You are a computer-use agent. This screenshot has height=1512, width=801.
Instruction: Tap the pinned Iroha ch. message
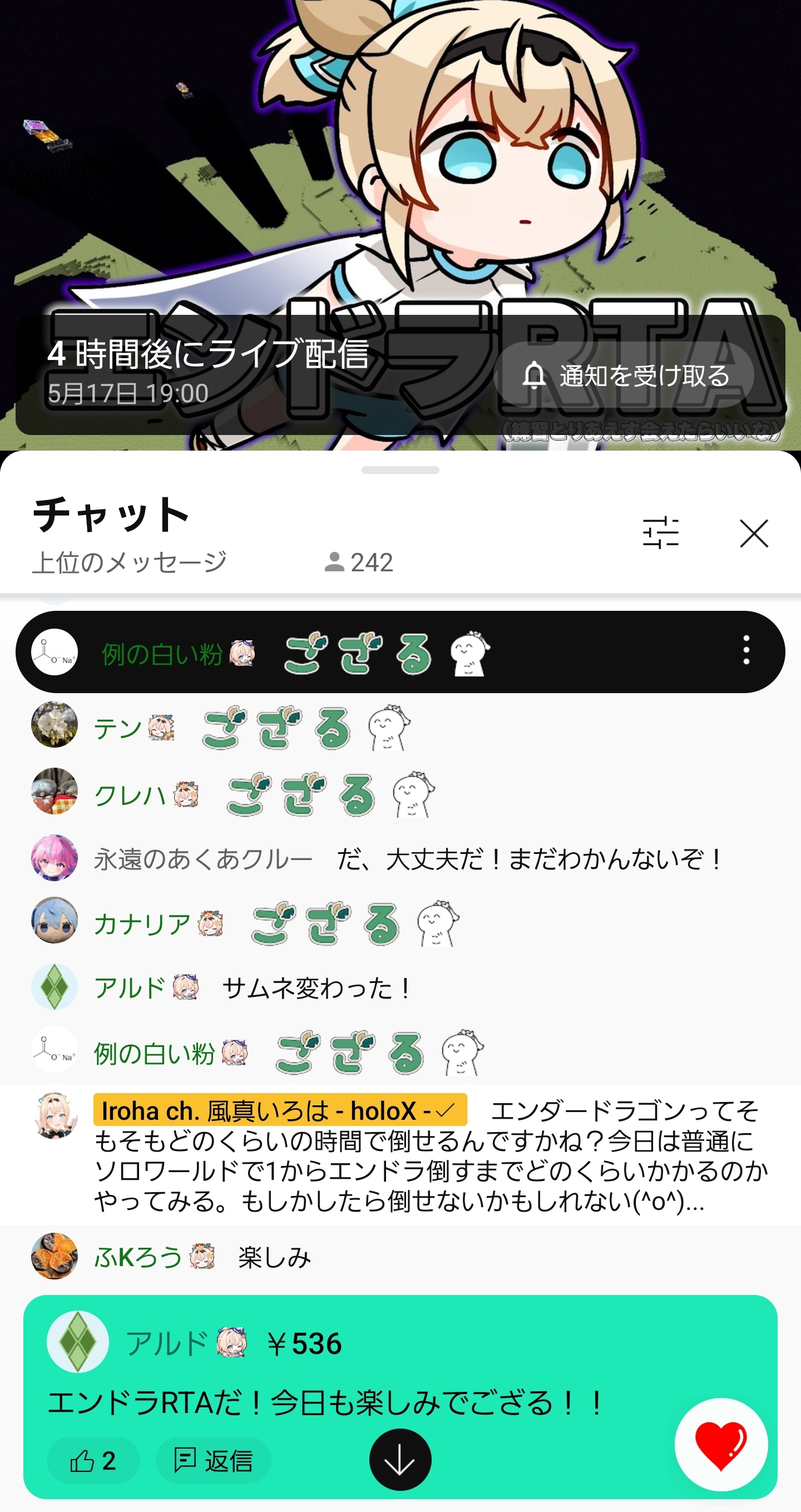point(400,1155)
